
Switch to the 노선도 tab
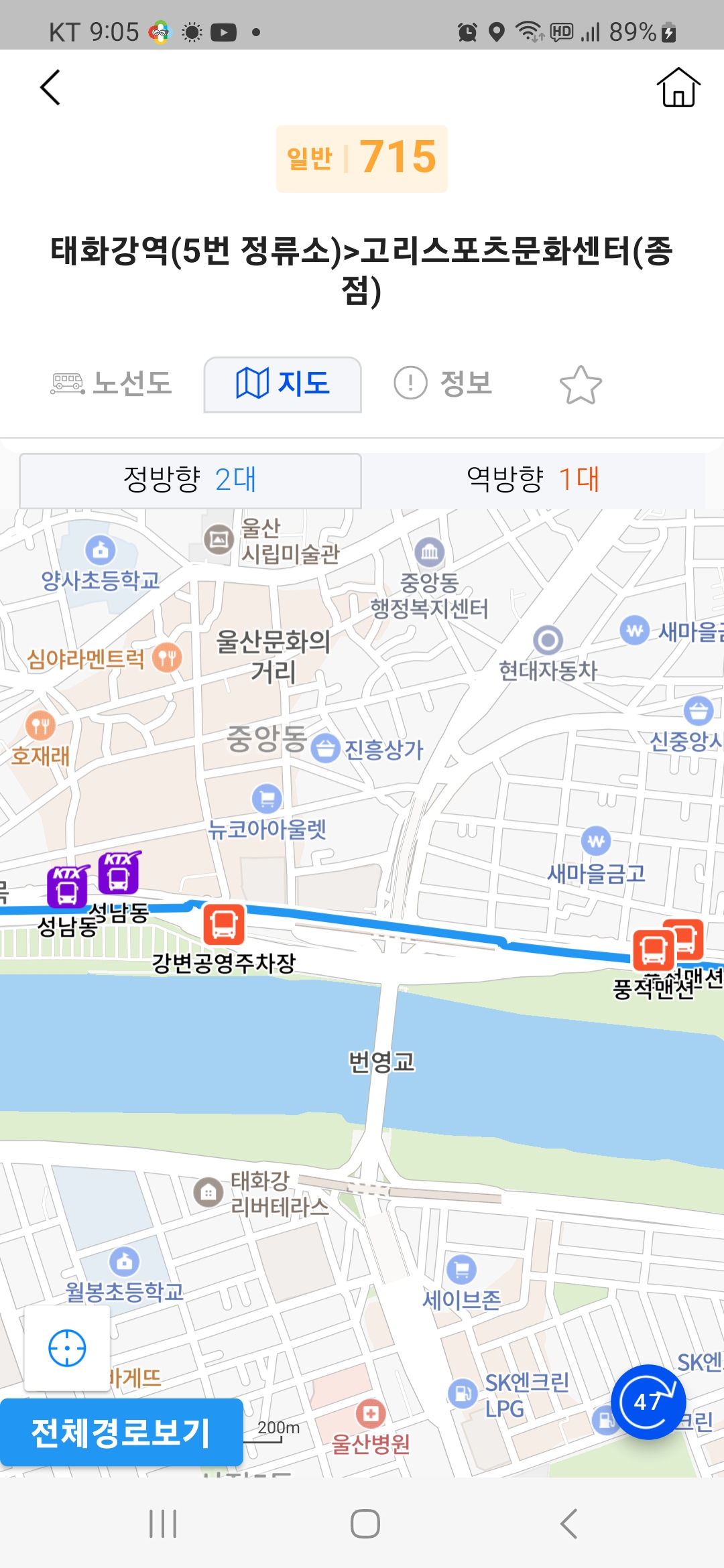pos(112,384)
